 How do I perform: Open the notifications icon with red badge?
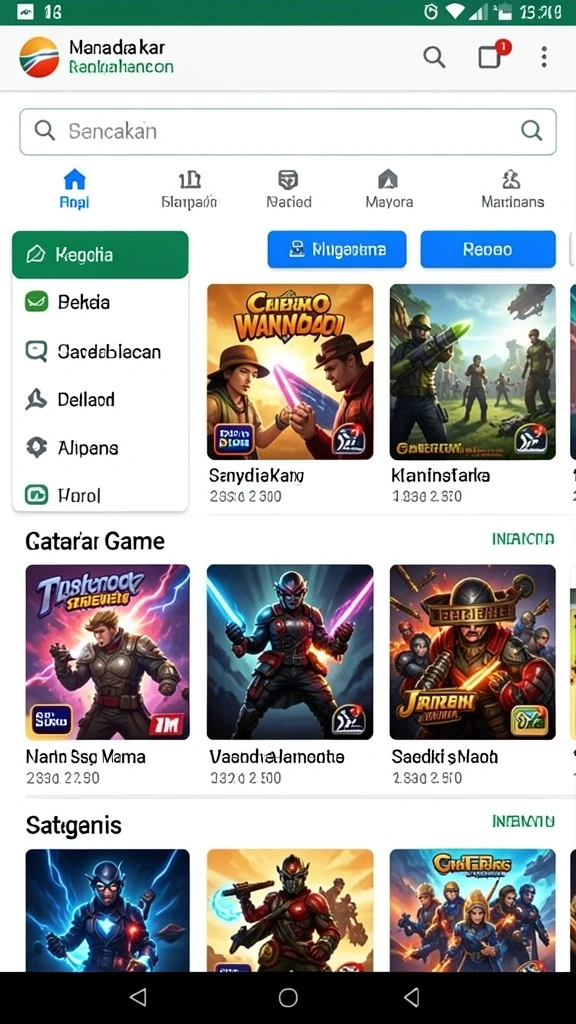(493, 55)
